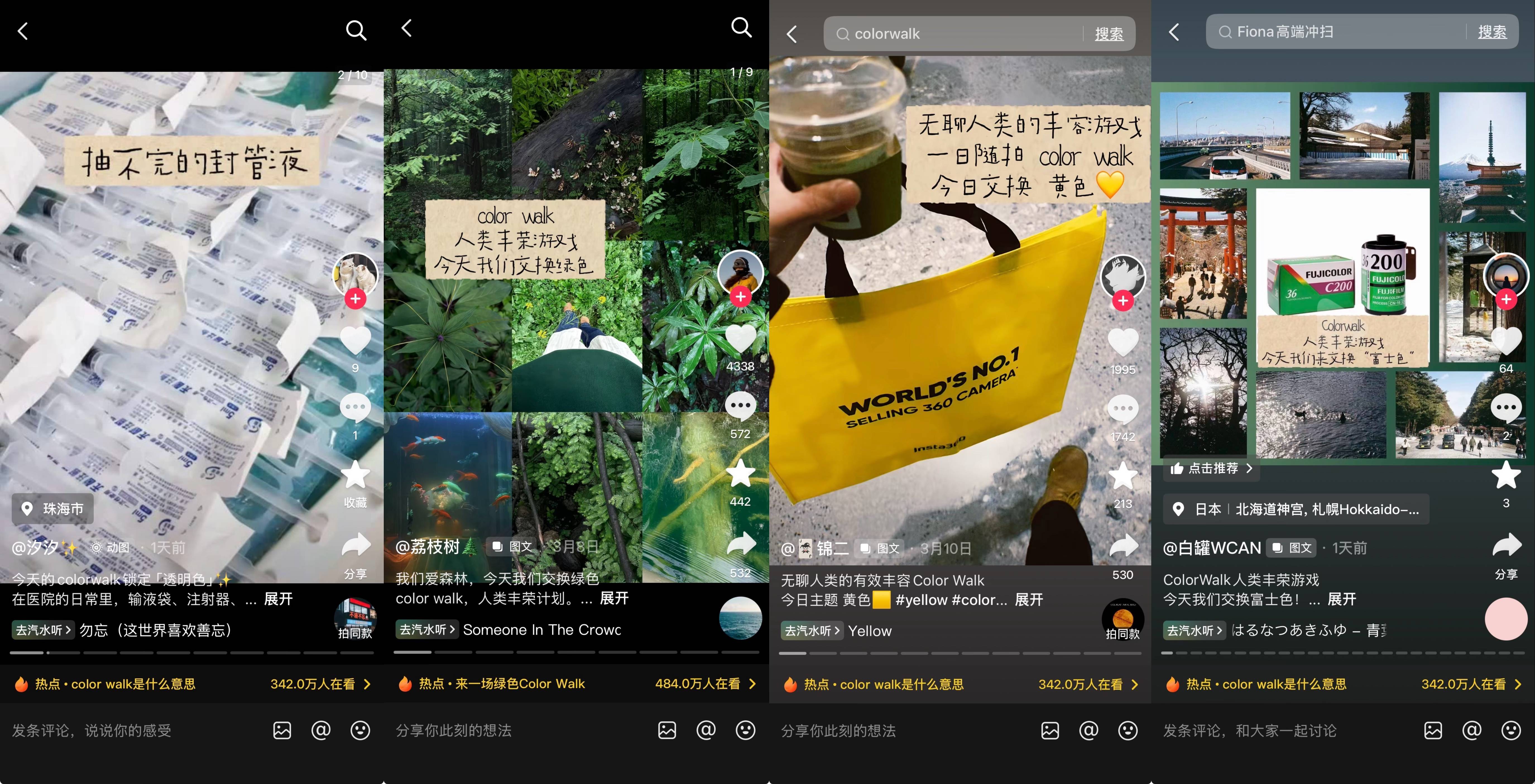
Task: Follow @荔枝树 with the plus button
Action: tap(741, 297)
